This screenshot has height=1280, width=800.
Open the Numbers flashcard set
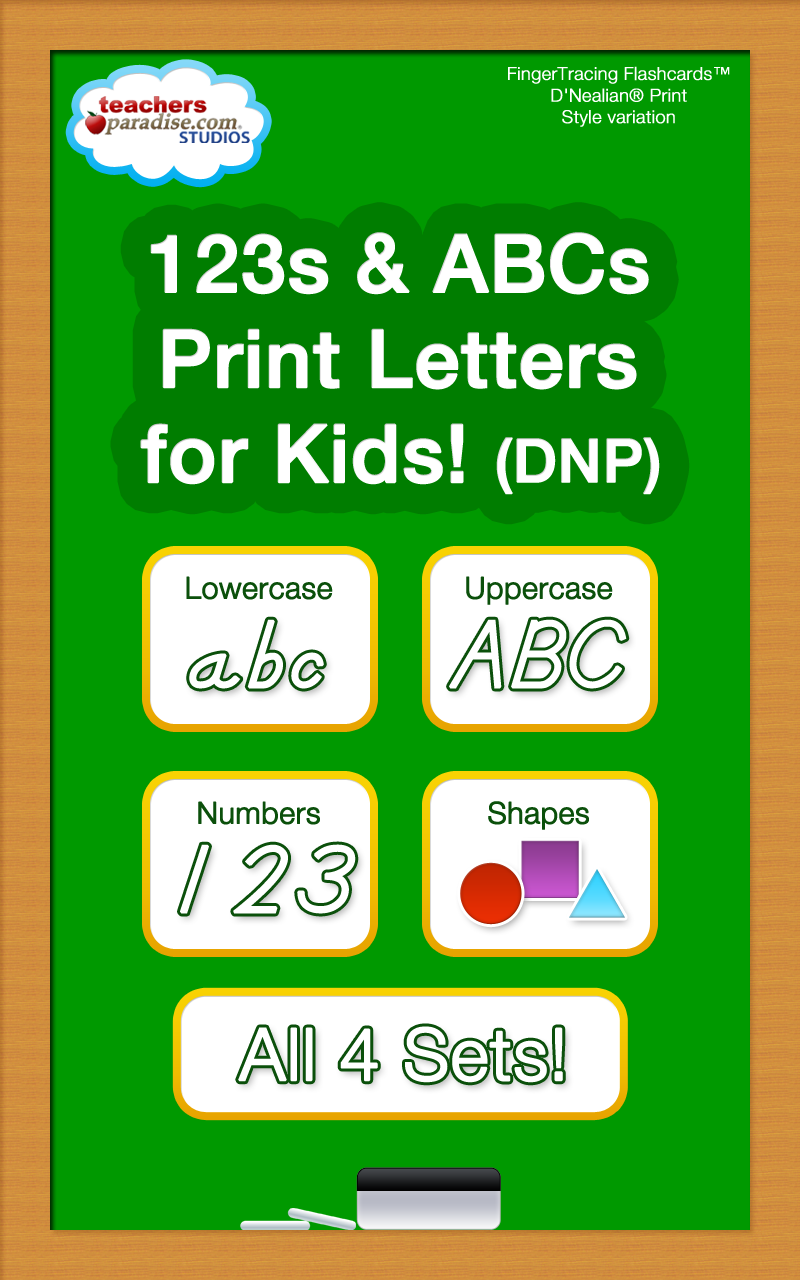point(260,861)
